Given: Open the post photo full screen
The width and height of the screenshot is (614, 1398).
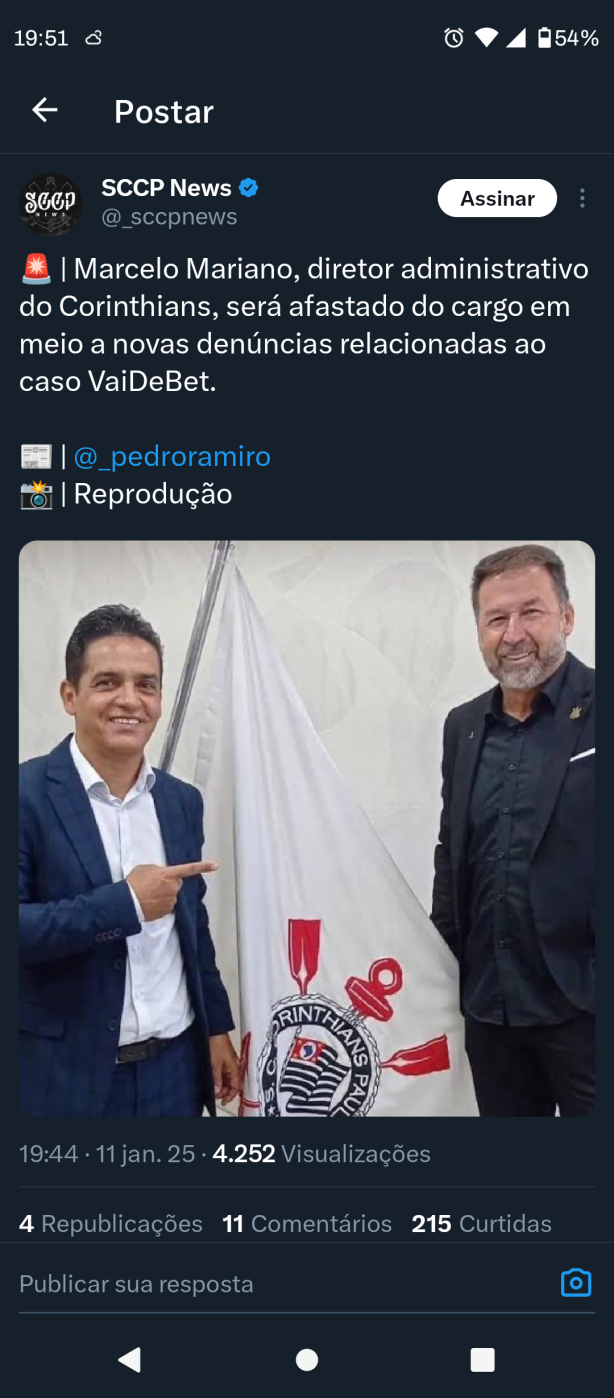Looking at the screenshot, I should click(x=307, y=828).
